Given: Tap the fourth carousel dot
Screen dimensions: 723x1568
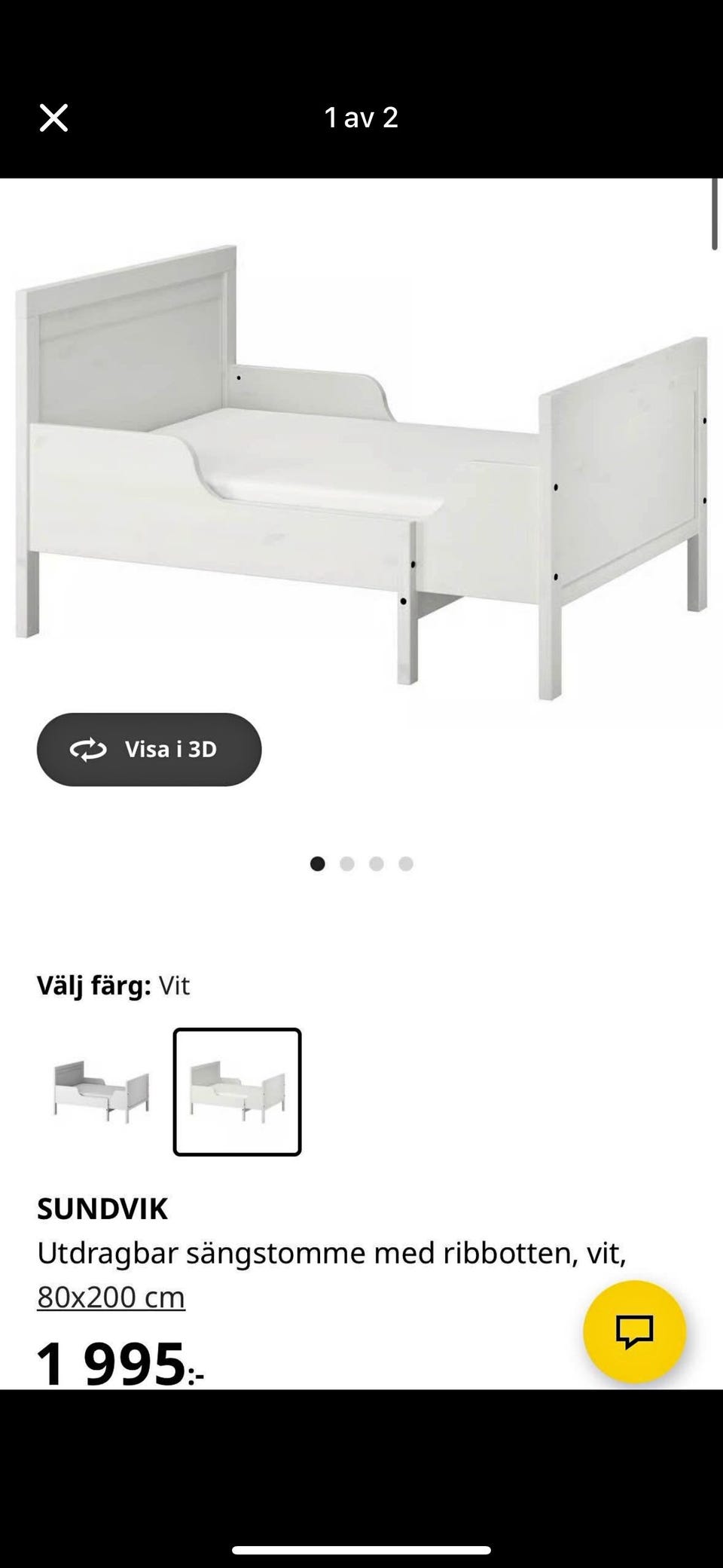Looking at the screenshot, I should (405, 863).
